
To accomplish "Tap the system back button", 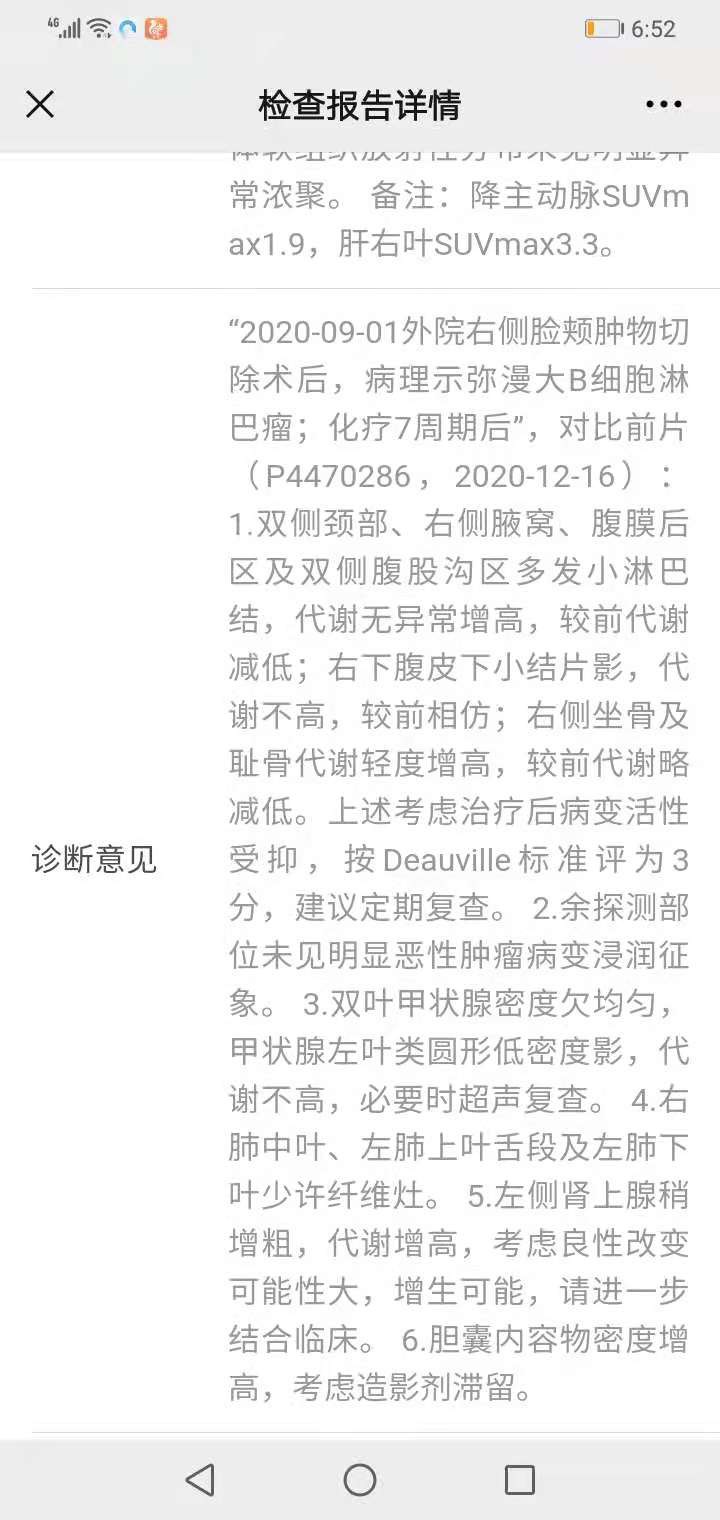I will pos(200,1479).
